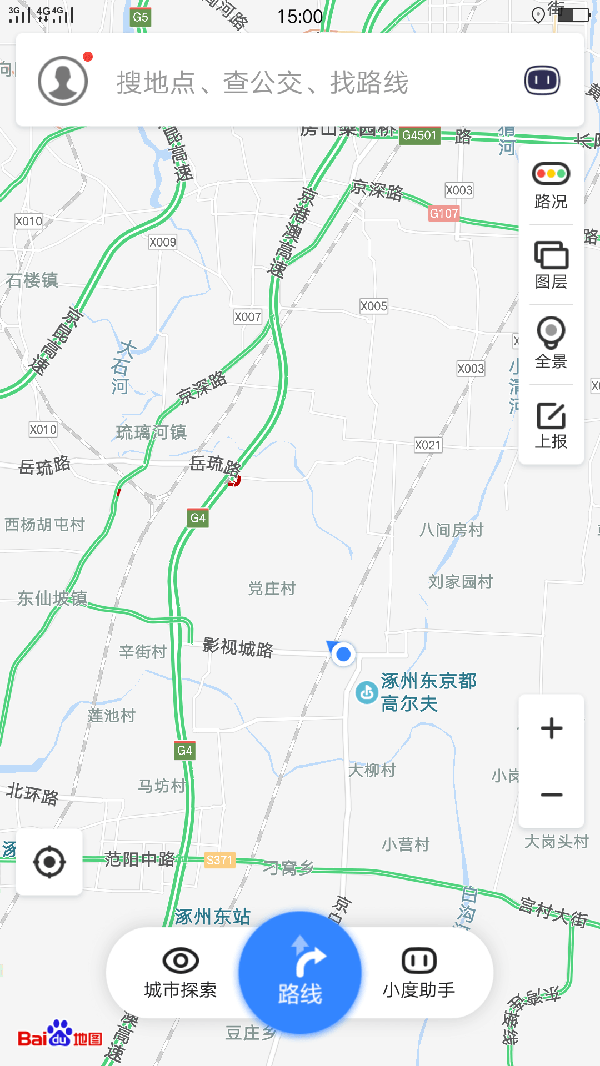The width and height of the screenshot is (600, 1066).
Task: Open 小度助手 assistant
Action: [419, 973]
